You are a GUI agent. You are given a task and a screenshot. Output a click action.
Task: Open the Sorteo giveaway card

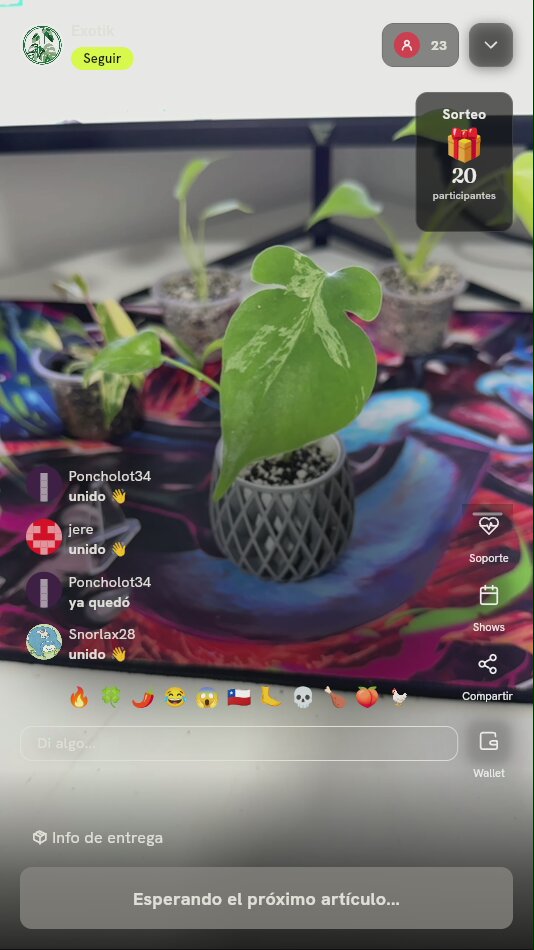464,161
